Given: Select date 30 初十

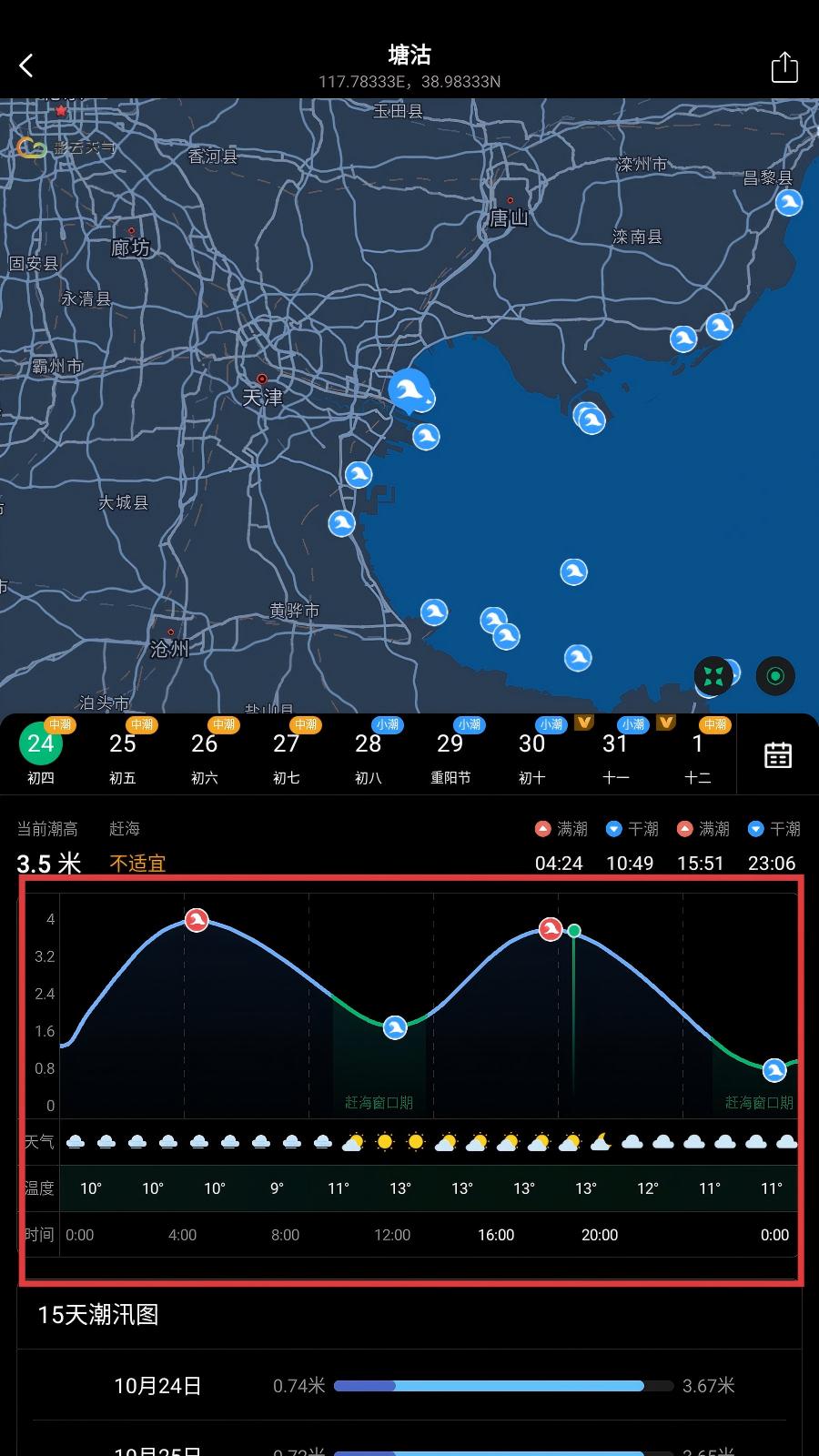Looking at the screenshot, I should [532, 755].
